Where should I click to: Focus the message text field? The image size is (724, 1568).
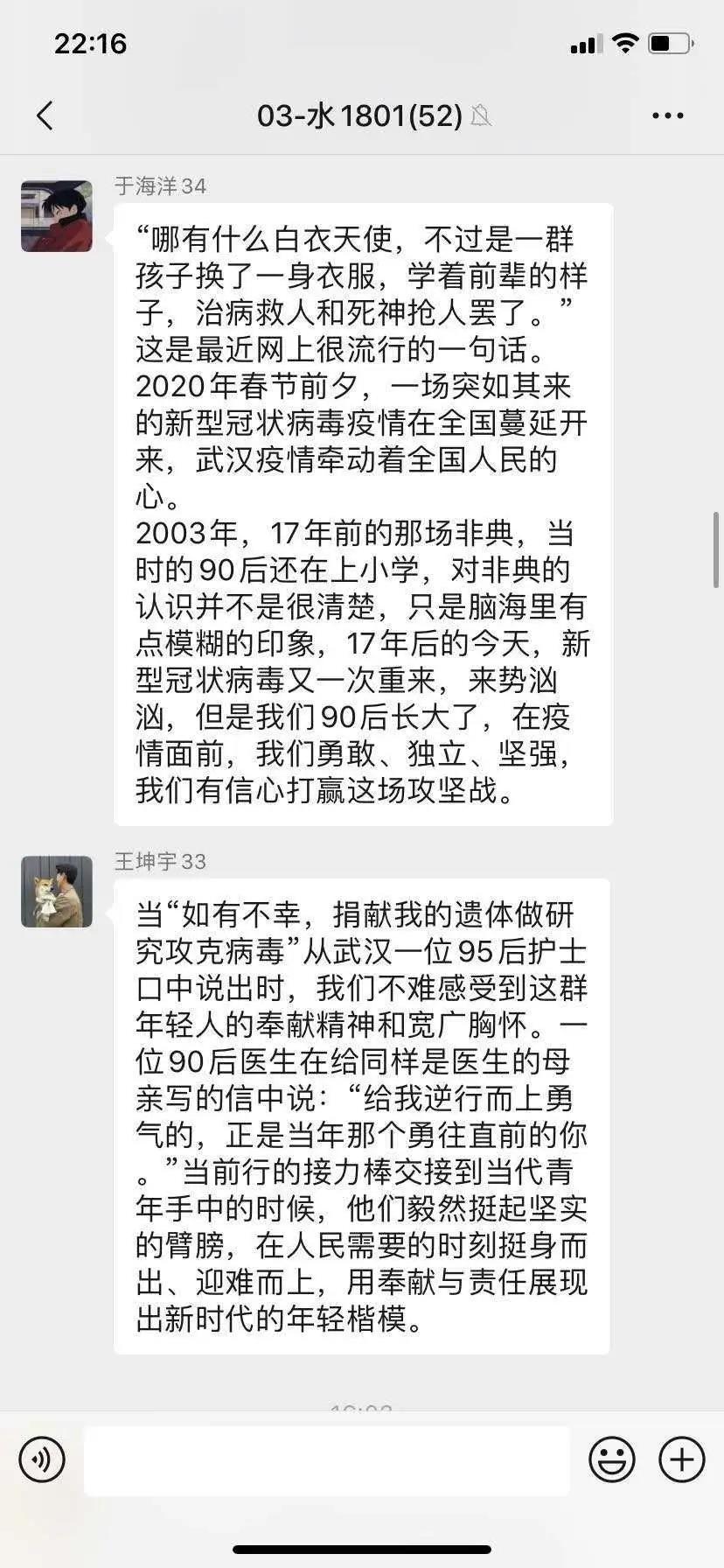(326, 1459)
